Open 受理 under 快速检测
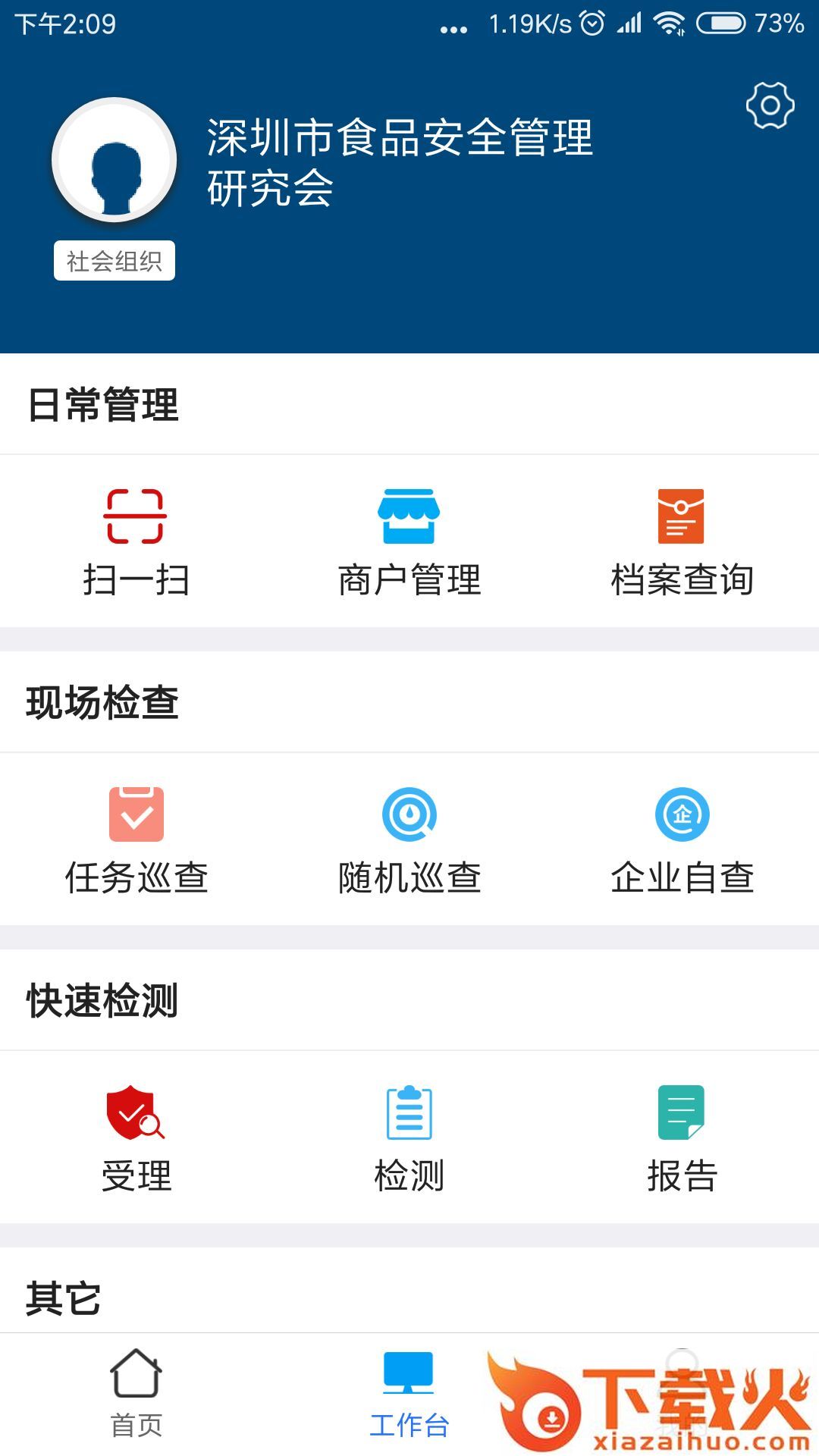Screen dimensions: 819x1456 (136, 1137)
